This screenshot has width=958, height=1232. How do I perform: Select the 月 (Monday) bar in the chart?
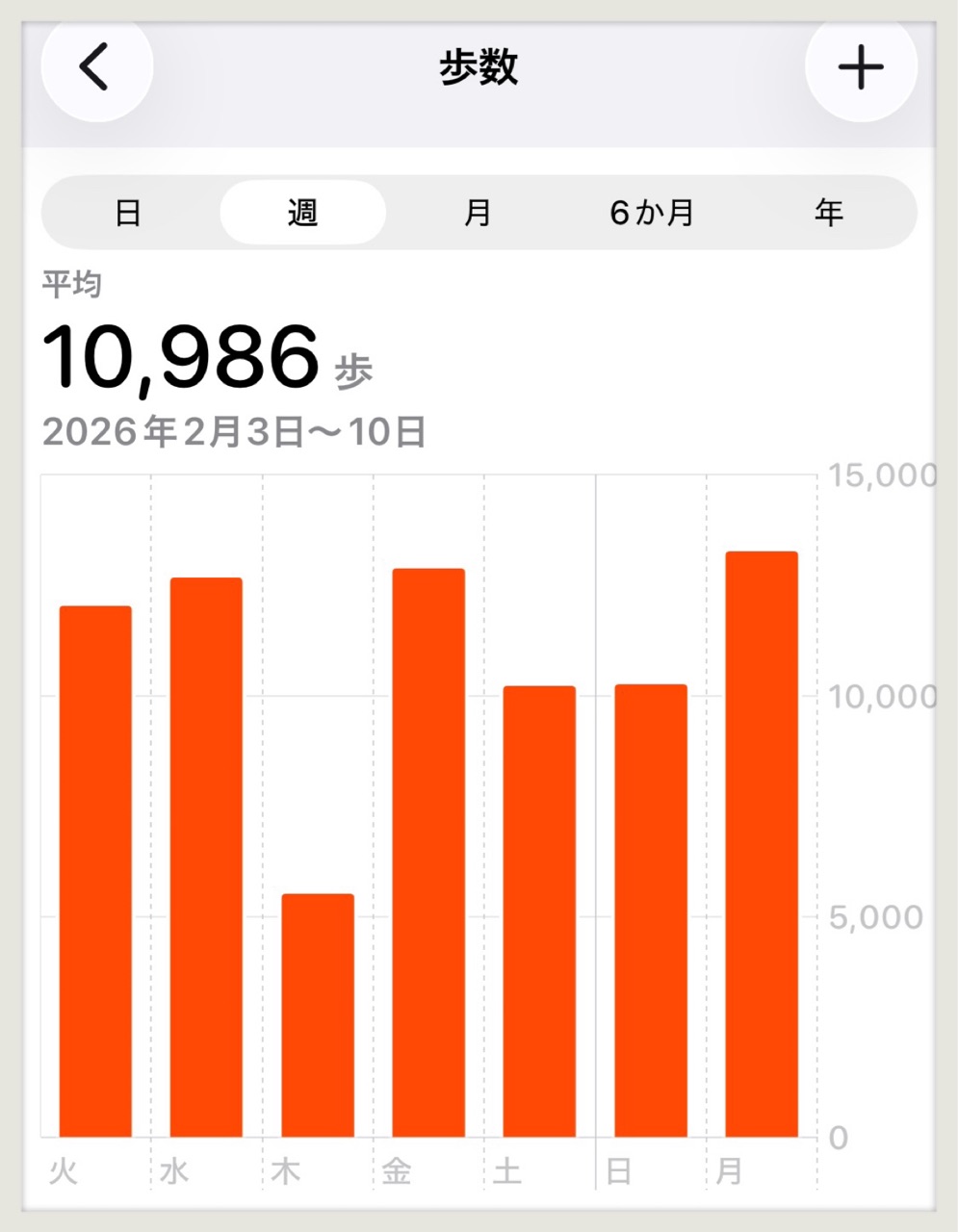coord(762,844)
